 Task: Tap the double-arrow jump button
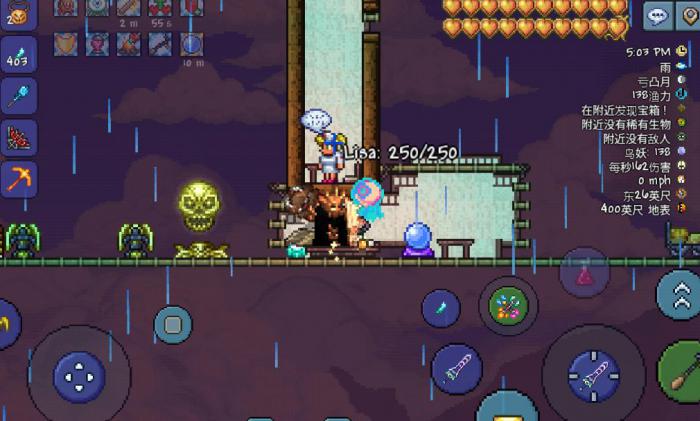(x=680, y=293)
